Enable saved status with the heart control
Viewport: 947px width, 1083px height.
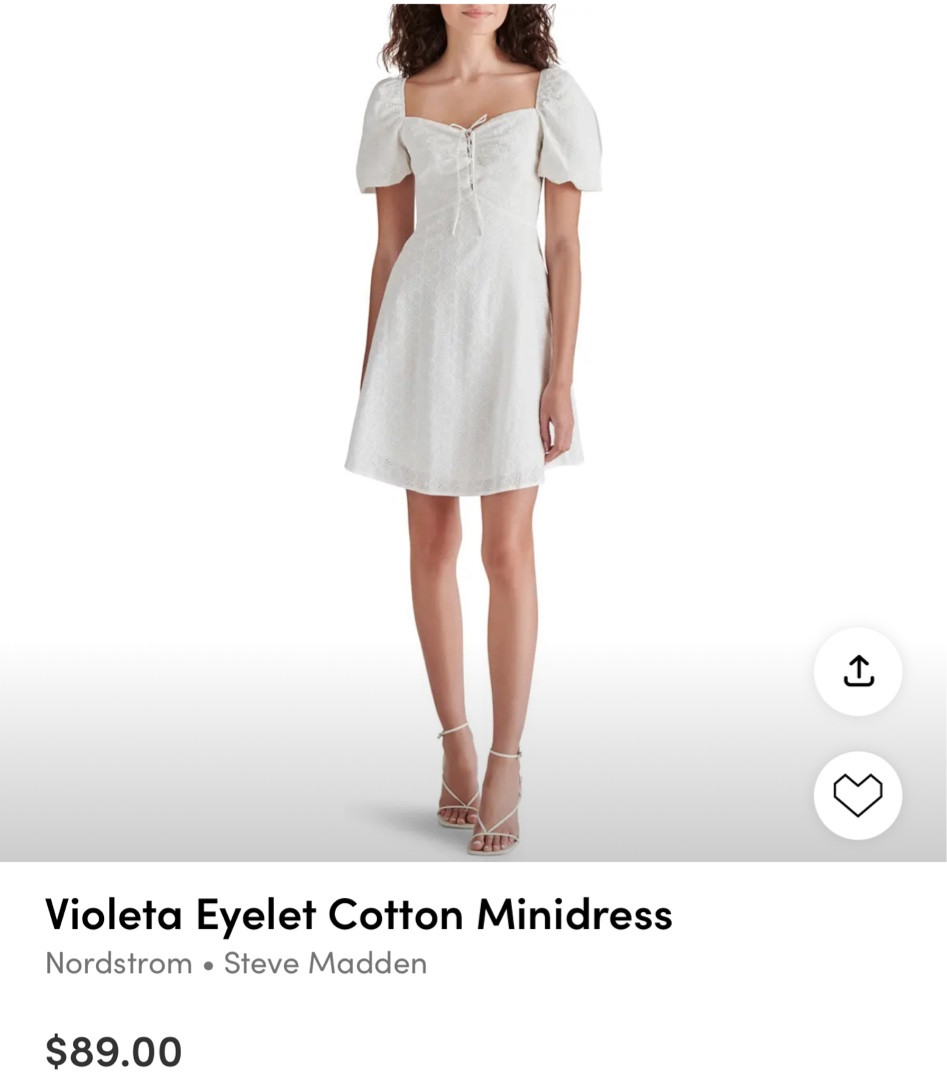pyautogui.click(x=858, y=795)
